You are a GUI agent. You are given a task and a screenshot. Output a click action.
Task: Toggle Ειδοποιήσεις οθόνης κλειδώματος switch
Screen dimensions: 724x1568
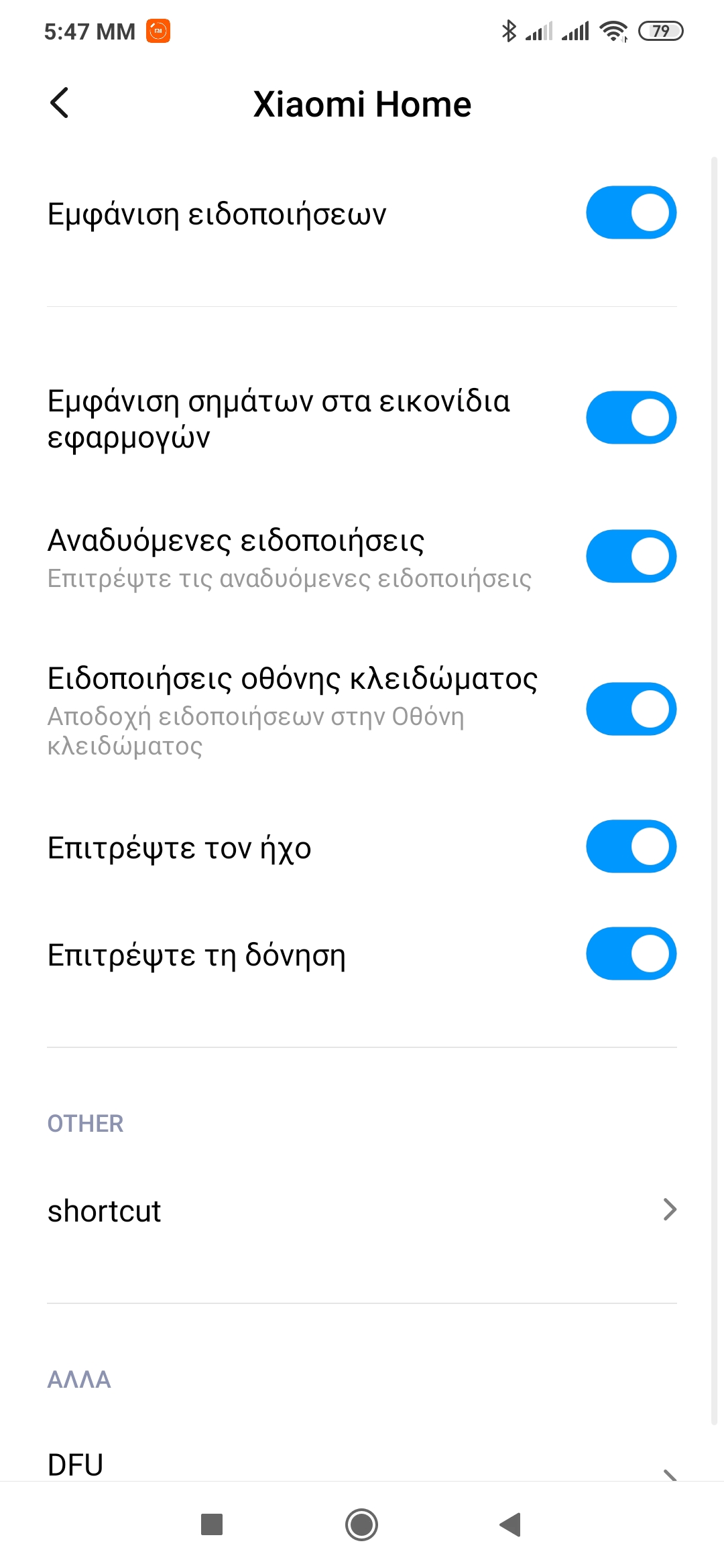coord(631,709)
